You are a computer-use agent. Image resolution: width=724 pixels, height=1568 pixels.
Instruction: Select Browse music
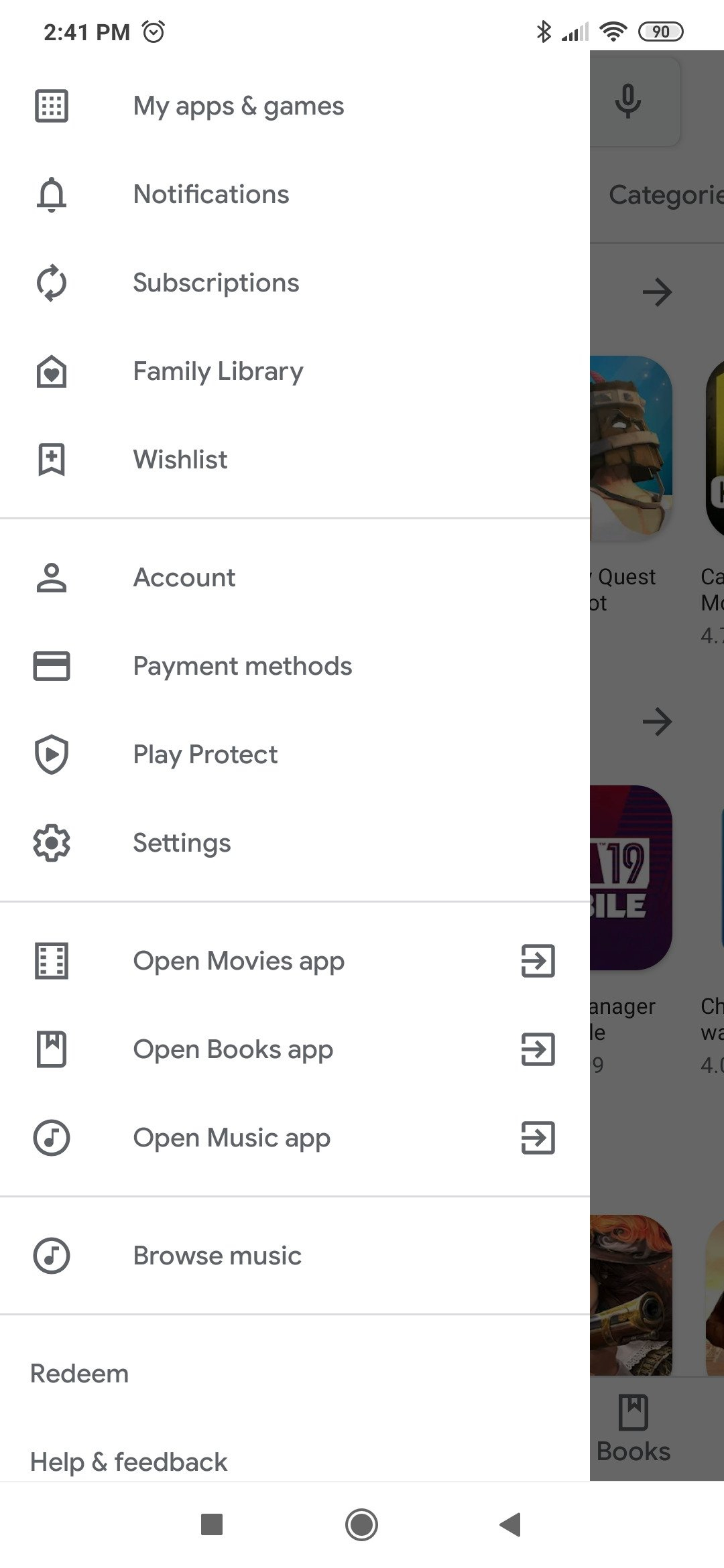(295, 1256)
